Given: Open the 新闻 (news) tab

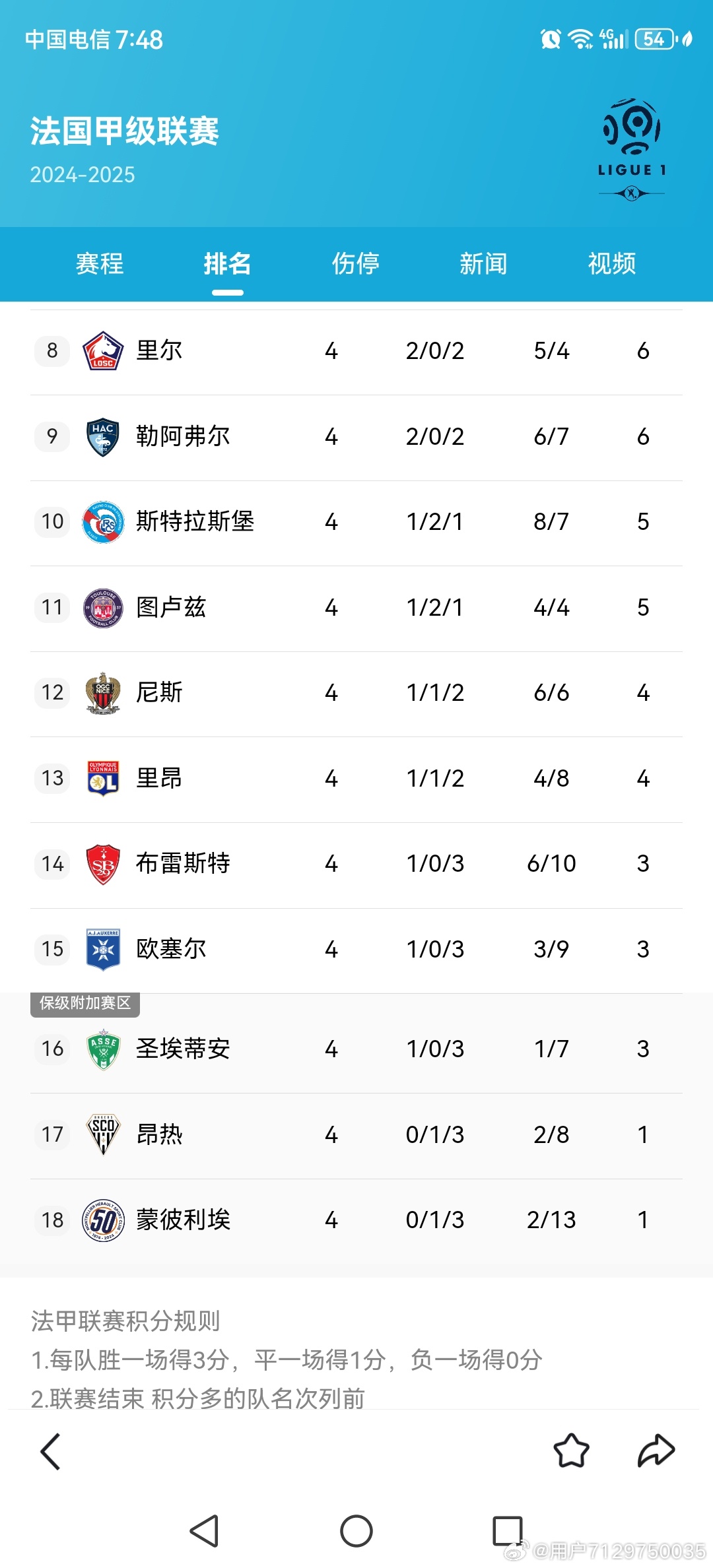Looking at the screenshot, I should 483,263.
